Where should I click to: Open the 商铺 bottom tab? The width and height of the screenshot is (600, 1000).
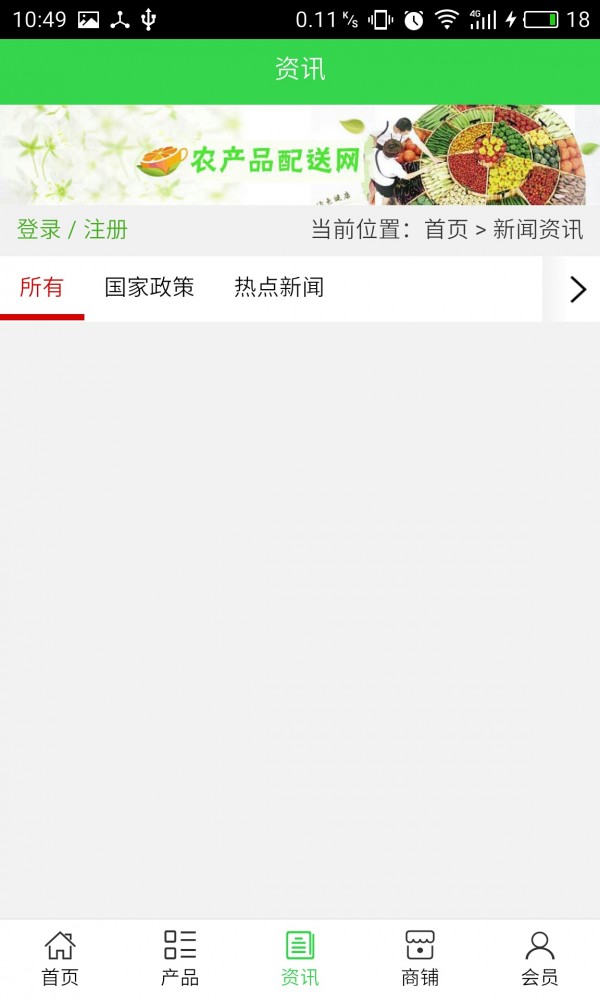420,958
